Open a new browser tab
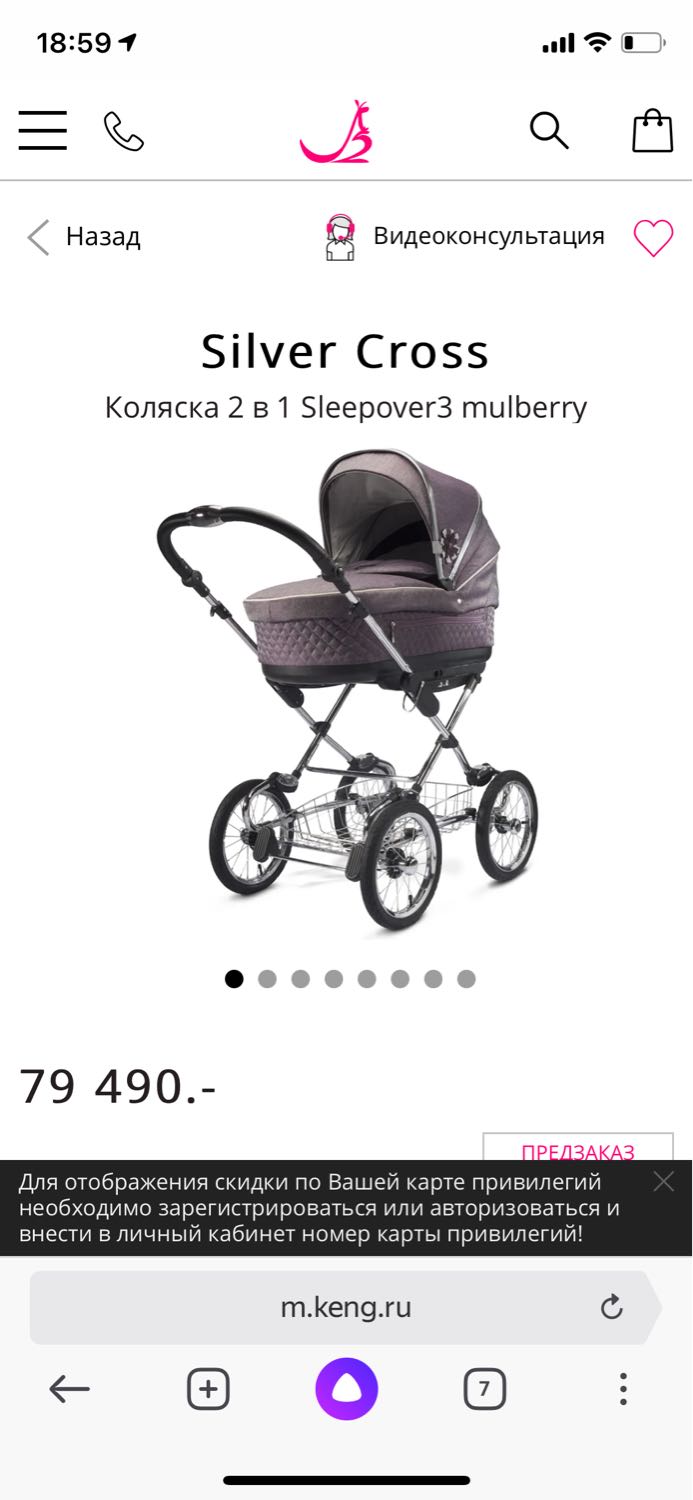This screenshot has height=1500, width=693. point(208,1389)
